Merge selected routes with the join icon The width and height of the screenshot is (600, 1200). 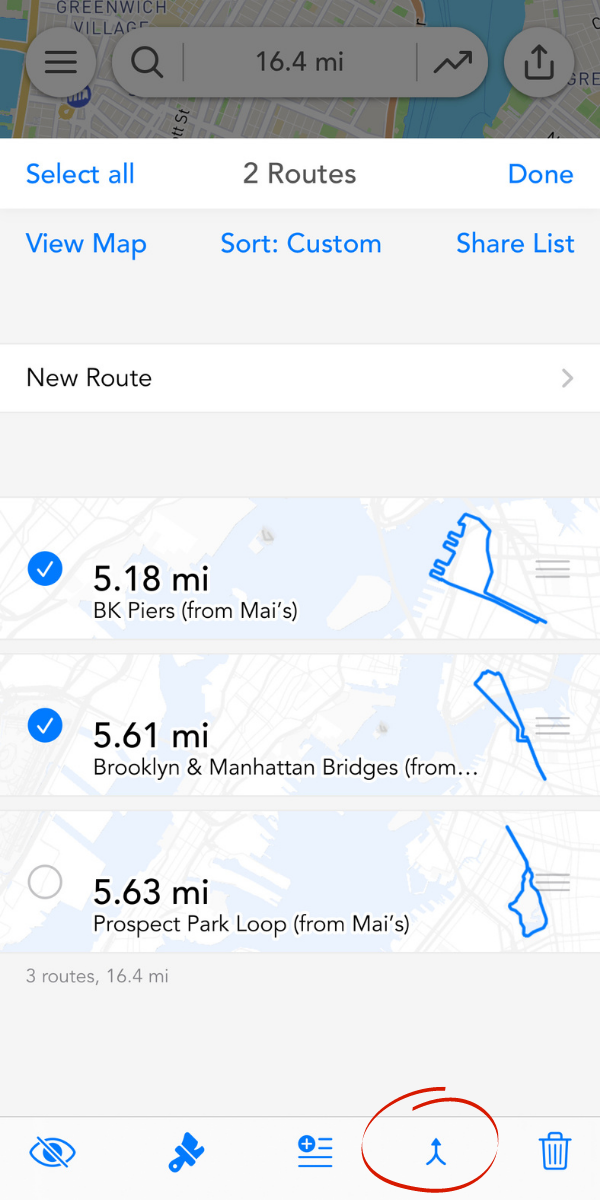(x=436, y=1152)
